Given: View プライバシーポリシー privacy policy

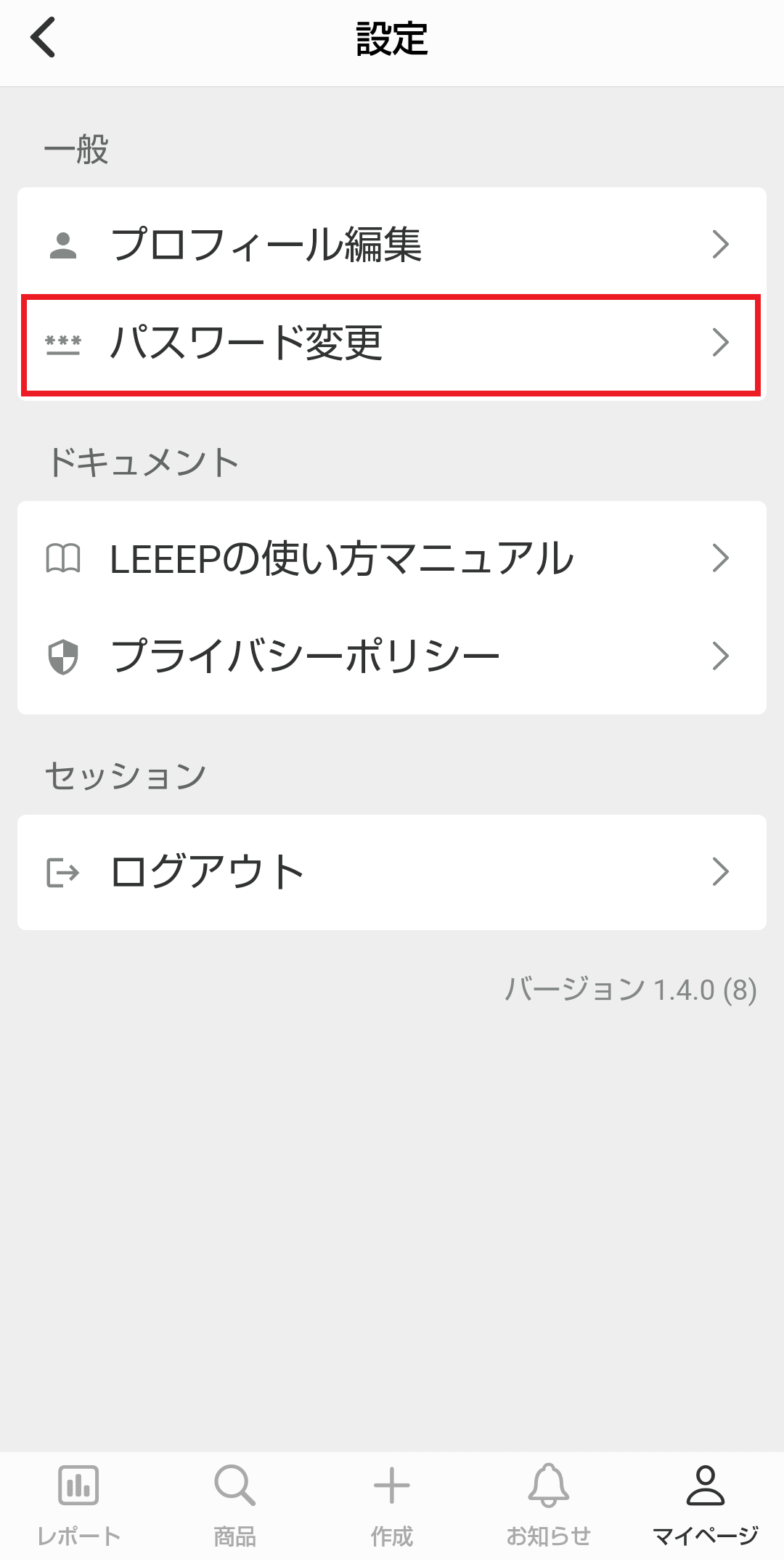Looking at the screenshot, I should (392, 656).
